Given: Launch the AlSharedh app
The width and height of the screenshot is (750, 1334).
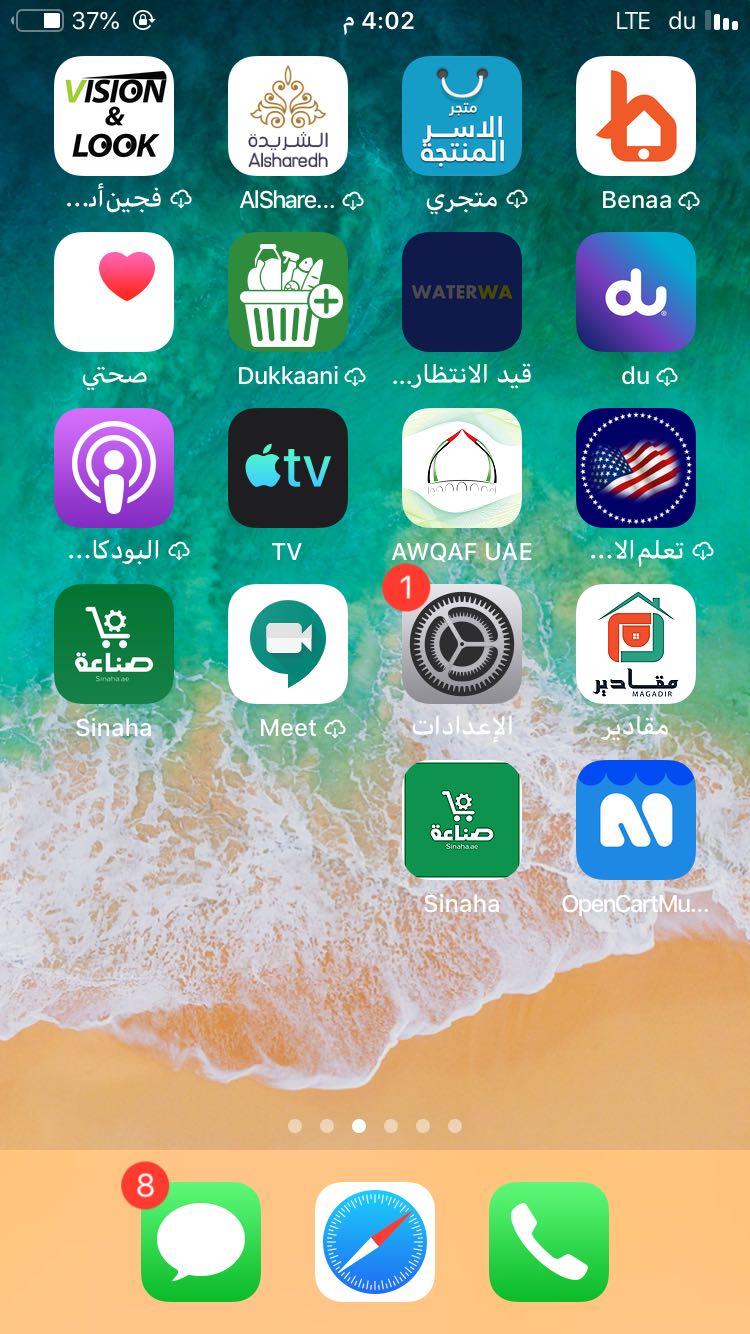Looking at the screenshot, I should (288, 116).
